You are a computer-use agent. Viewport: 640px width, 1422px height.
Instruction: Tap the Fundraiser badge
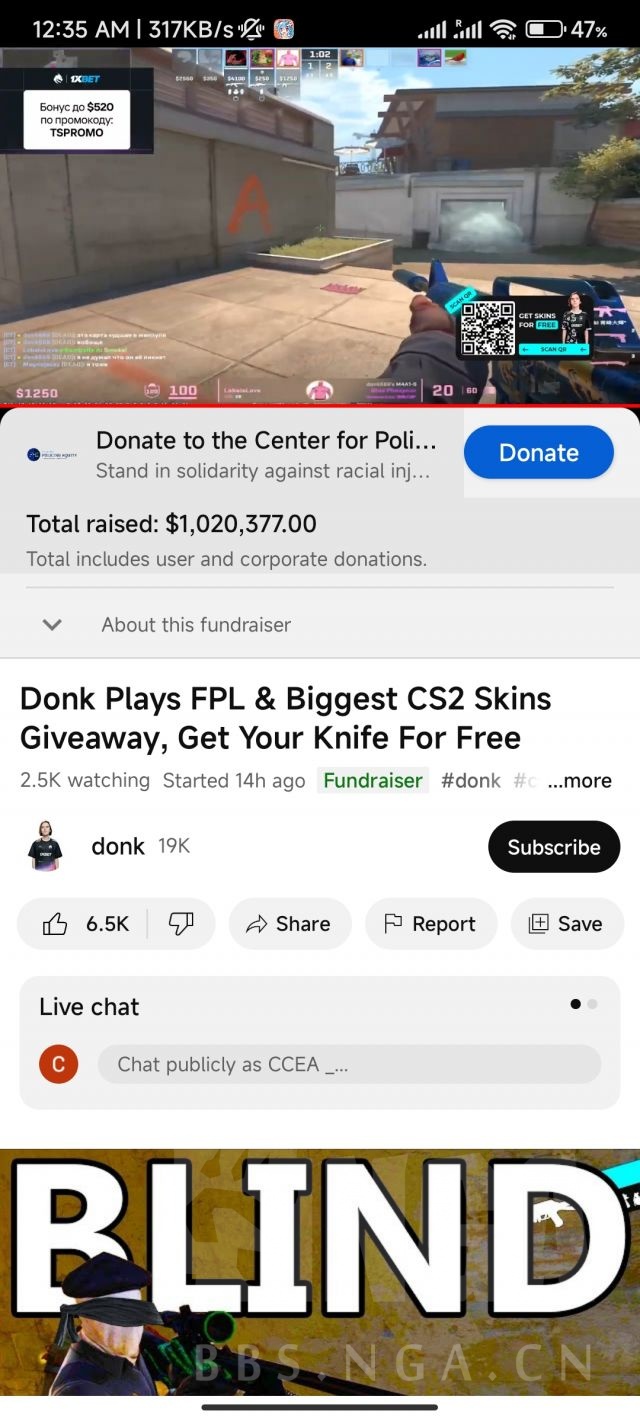click(x=373, y=781)
